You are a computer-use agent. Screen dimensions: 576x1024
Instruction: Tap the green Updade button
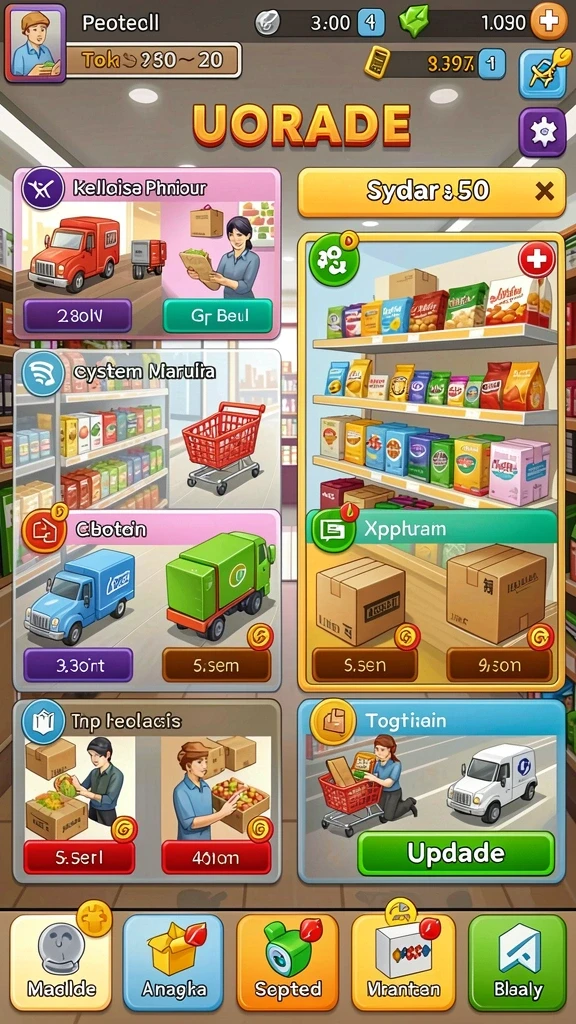point(456,853)
